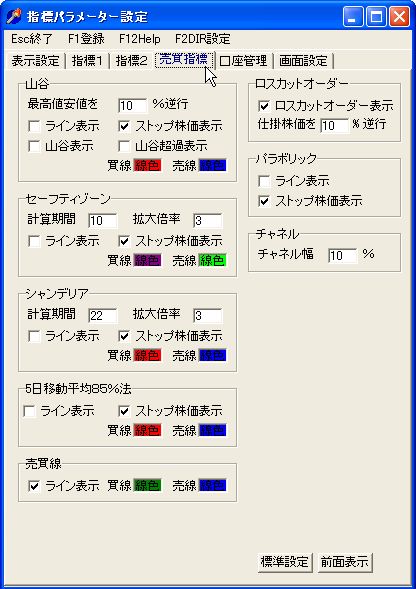Close the 指標パラメーター設定 window
The image size is (416, 589).
(x=399, y=17)
